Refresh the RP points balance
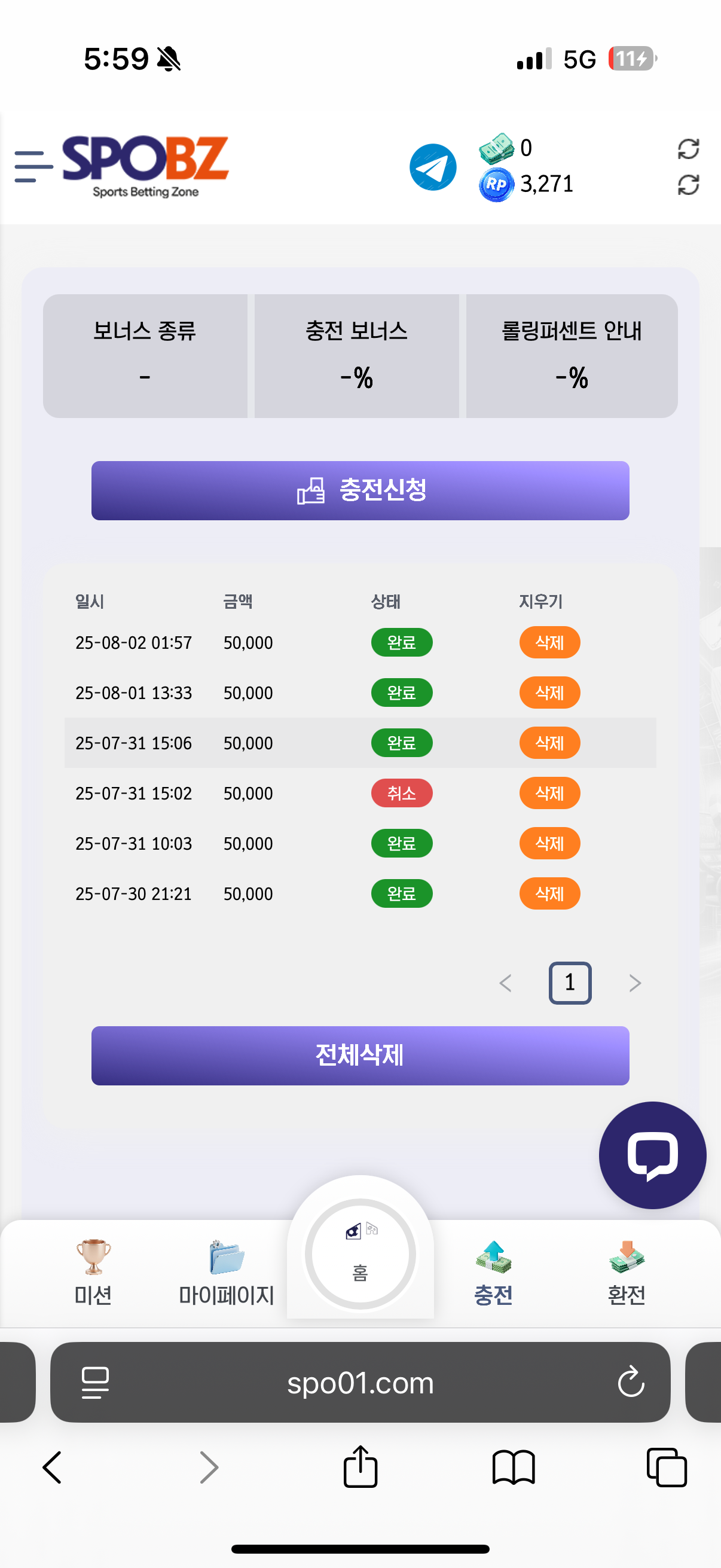The height and width of the screenshot is (1568, 721). (688, 184)
